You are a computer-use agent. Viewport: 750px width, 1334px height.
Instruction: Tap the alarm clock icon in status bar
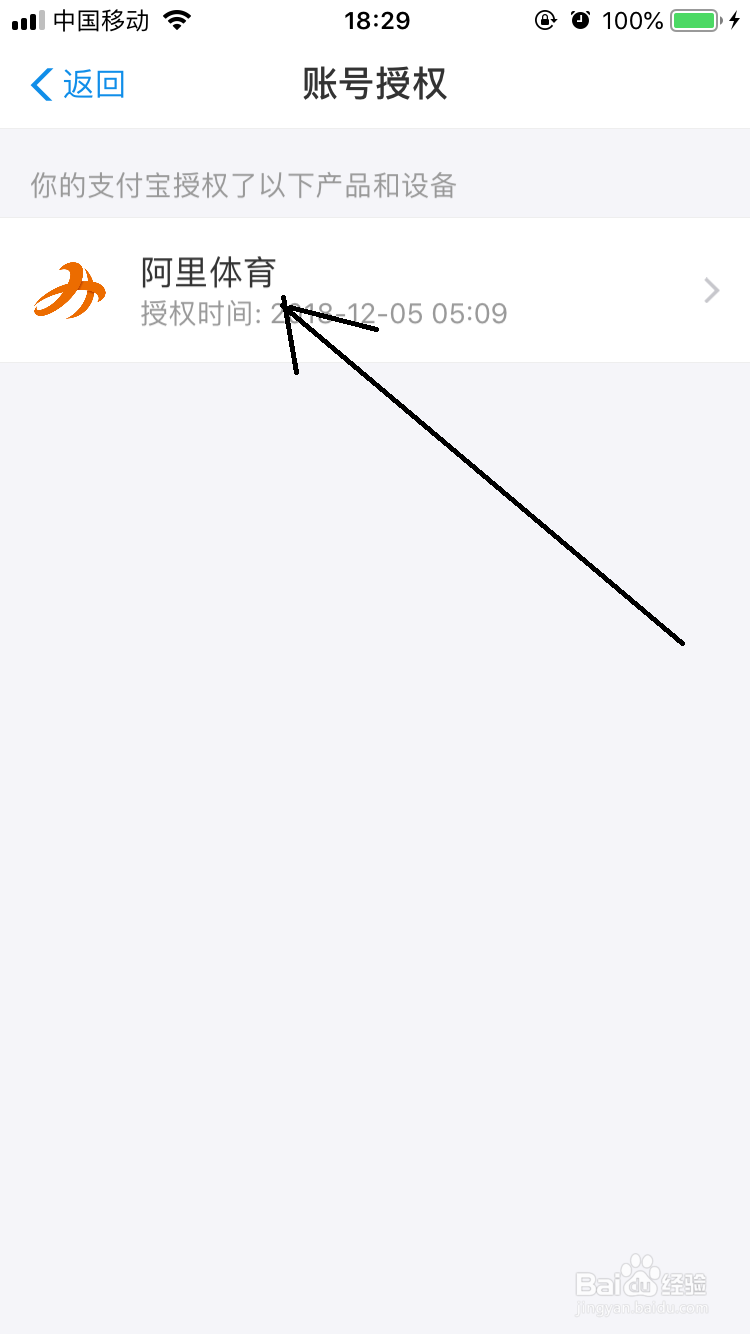[x=580, y=19]
